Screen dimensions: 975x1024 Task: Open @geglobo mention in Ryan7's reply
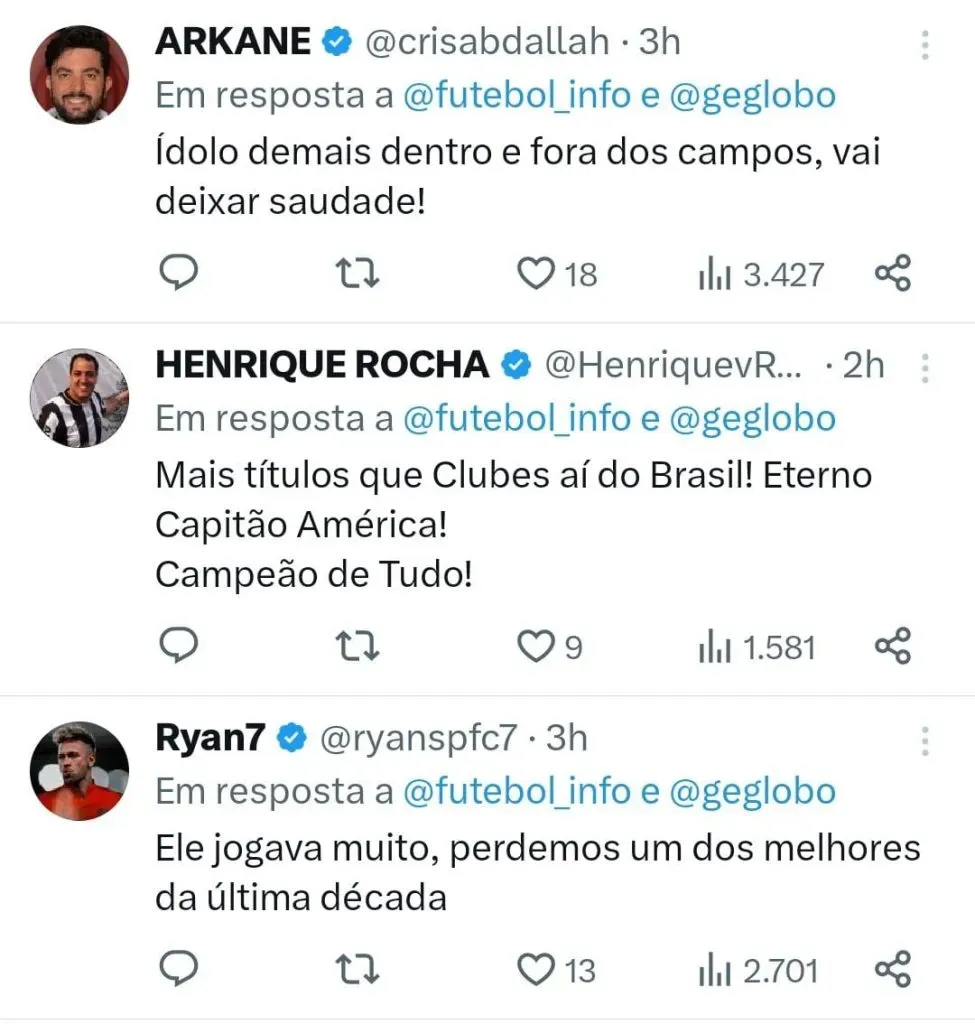(751, 792)
